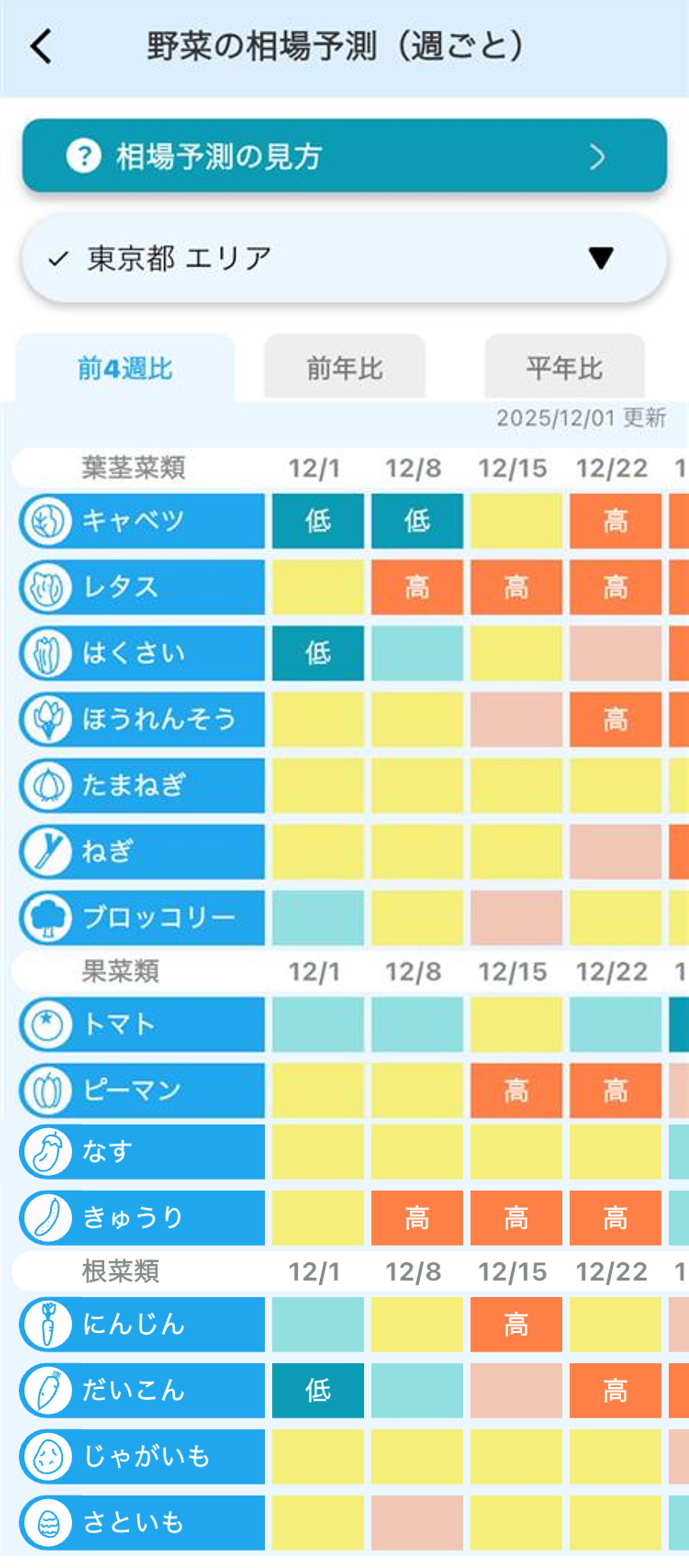Switch to the 平年比 tab
Image resolution: width=689 pixels, height=1568 pixels.
(x=564, y=367)
